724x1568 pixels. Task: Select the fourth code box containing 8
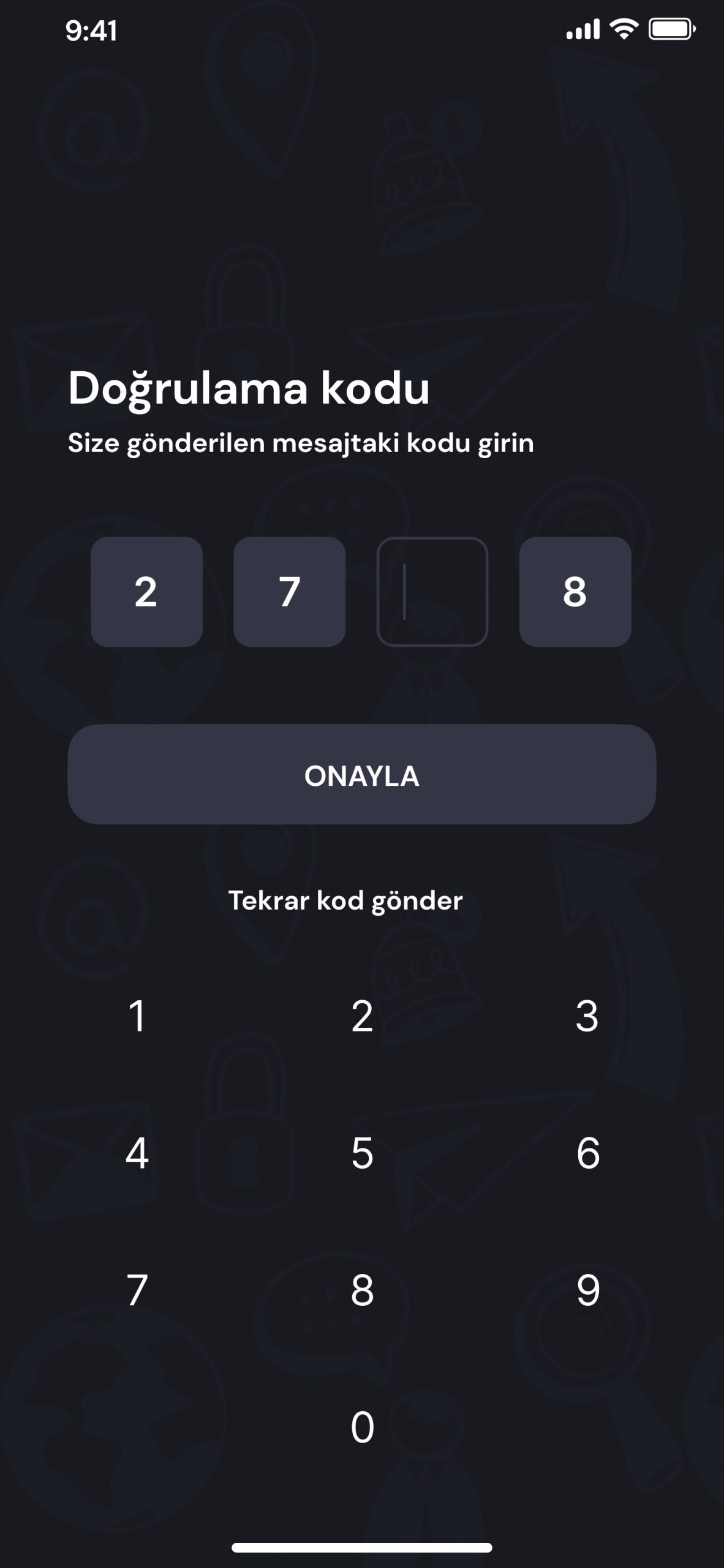point(575,592)
